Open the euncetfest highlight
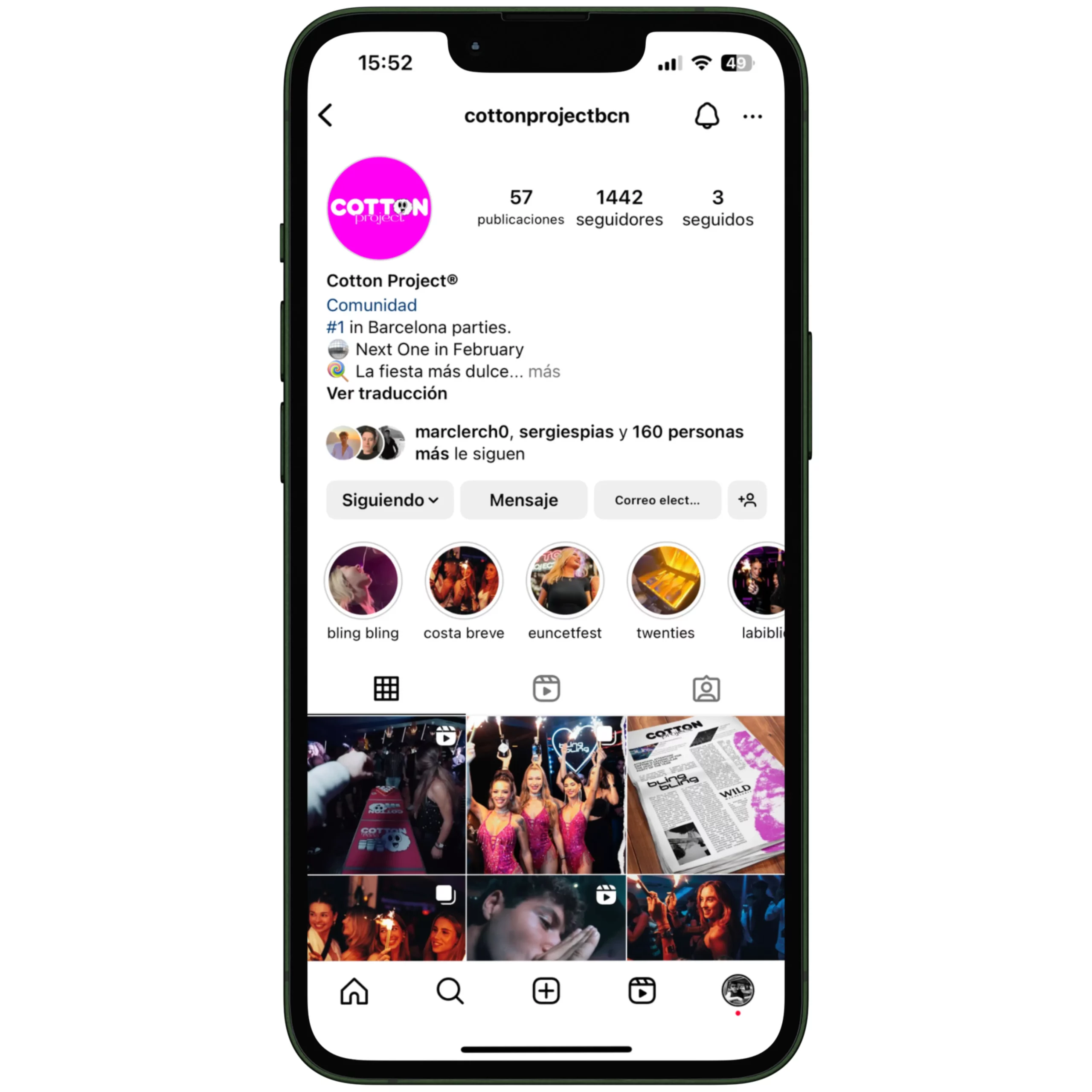Image resolution: width=1092 pixels, height=1092 pixels. pyautogui.click(x=565, y=581)
